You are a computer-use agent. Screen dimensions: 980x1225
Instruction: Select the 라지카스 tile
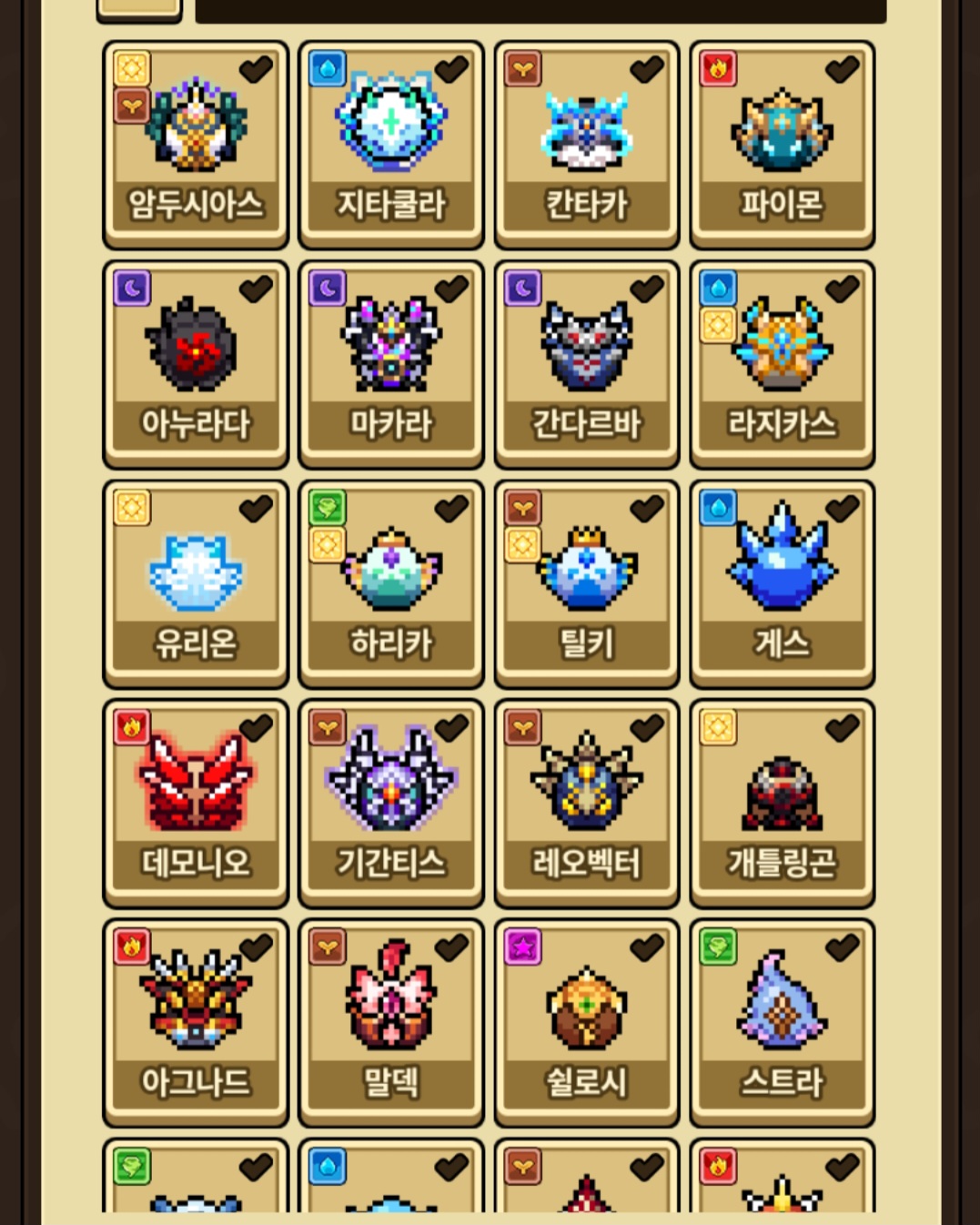tap(783, 364)
